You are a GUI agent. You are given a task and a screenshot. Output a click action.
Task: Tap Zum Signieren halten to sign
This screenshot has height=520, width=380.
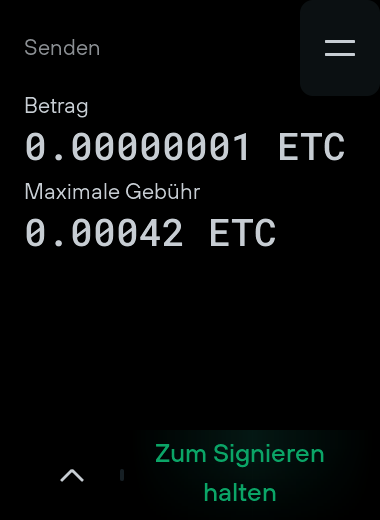click(x=240, y=473)
